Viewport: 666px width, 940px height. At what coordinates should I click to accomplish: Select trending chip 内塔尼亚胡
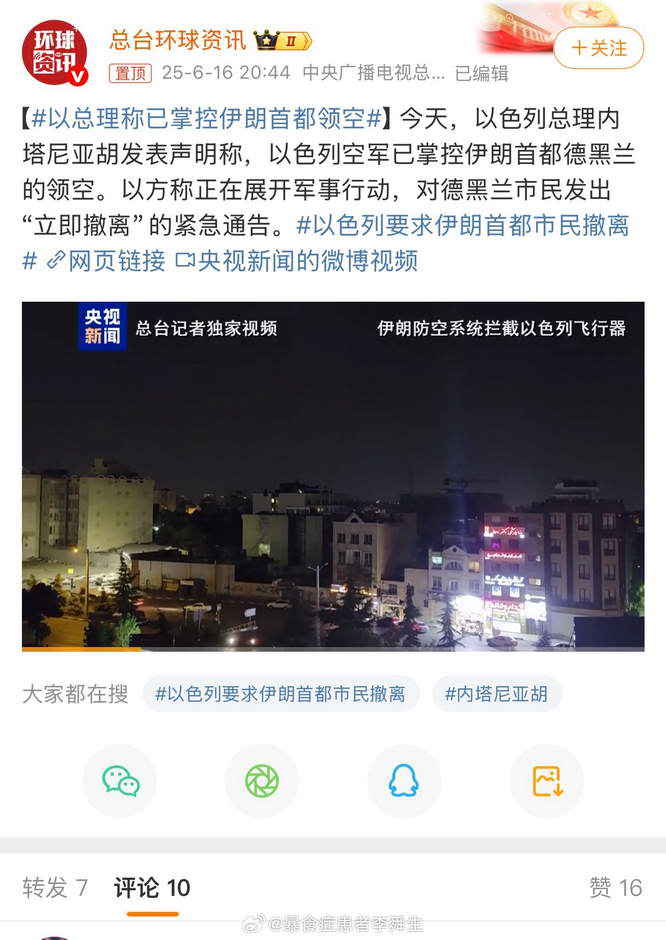pyautogui.click(x=496, y=693)
